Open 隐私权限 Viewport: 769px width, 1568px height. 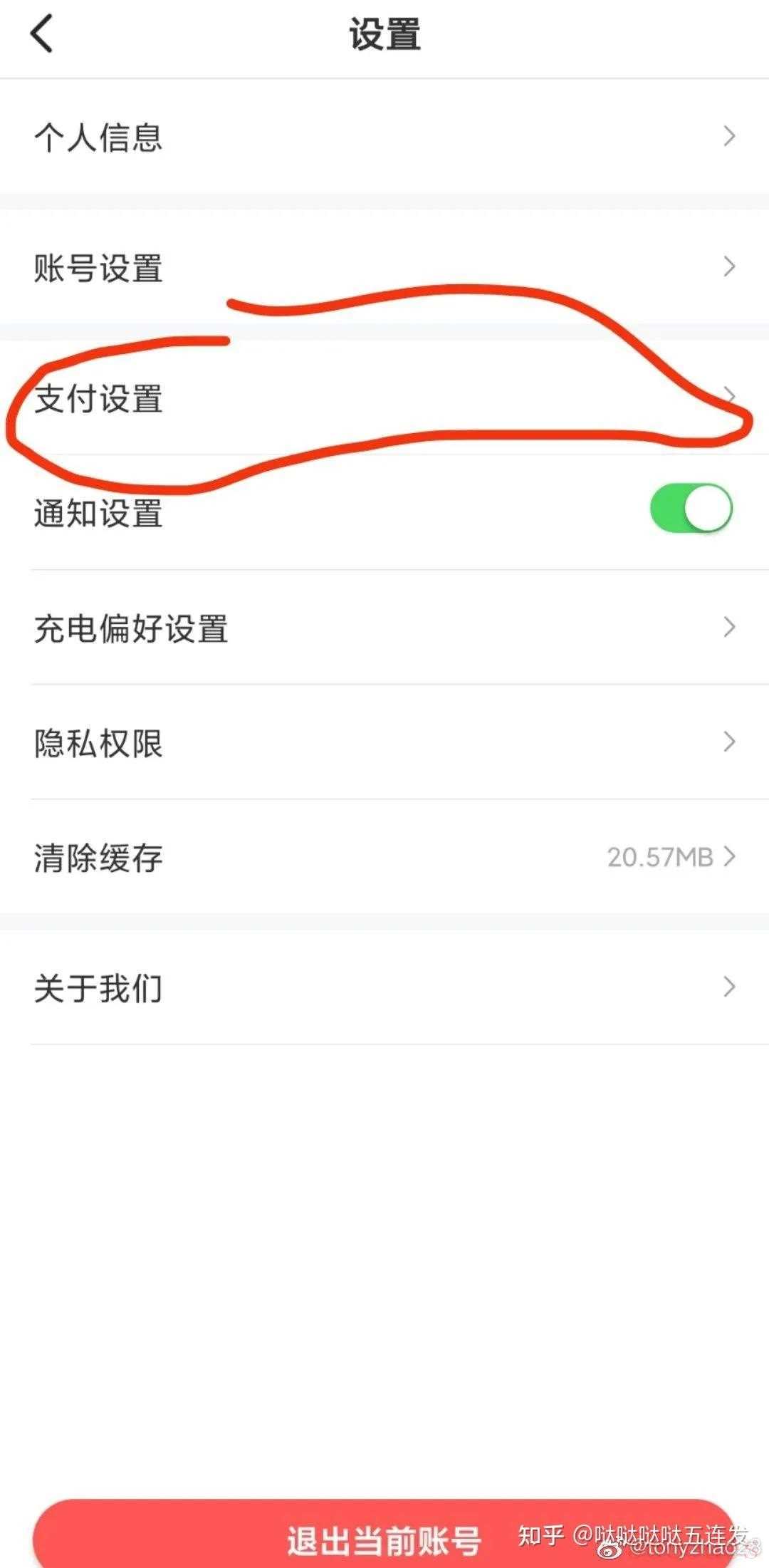pyautogui.click(x=384, y=742)
